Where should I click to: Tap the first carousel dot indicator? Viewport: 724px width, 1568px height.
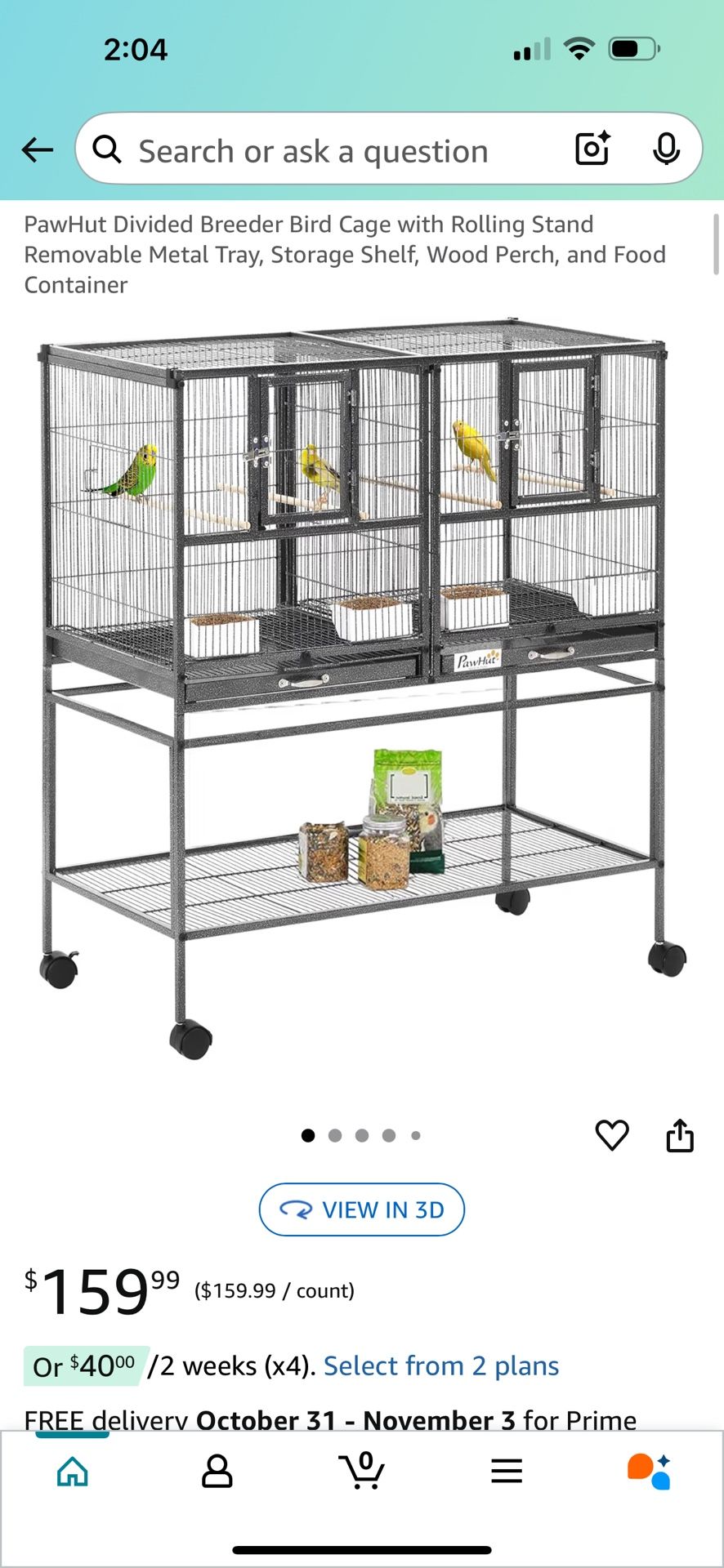click(x=308, y=1135)
